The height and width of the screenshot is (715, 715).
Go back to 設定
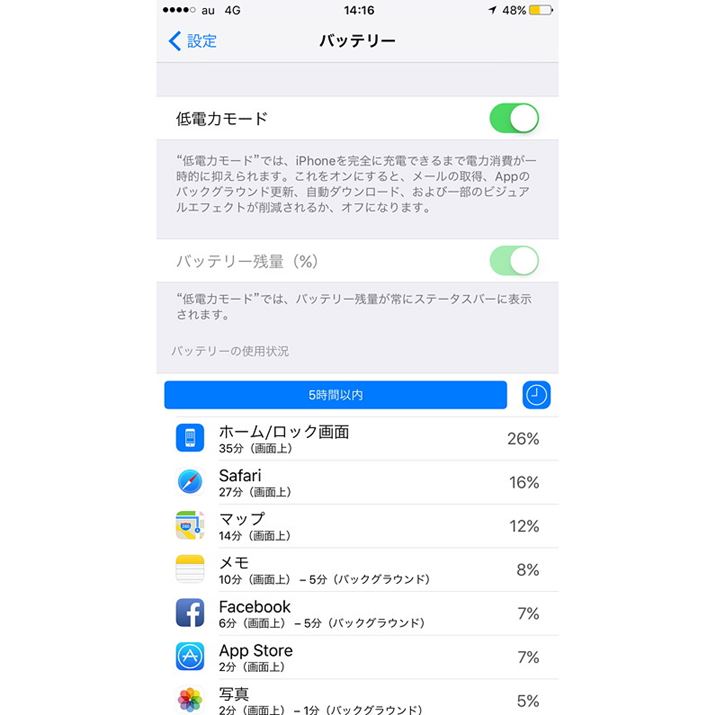(193, 41)
